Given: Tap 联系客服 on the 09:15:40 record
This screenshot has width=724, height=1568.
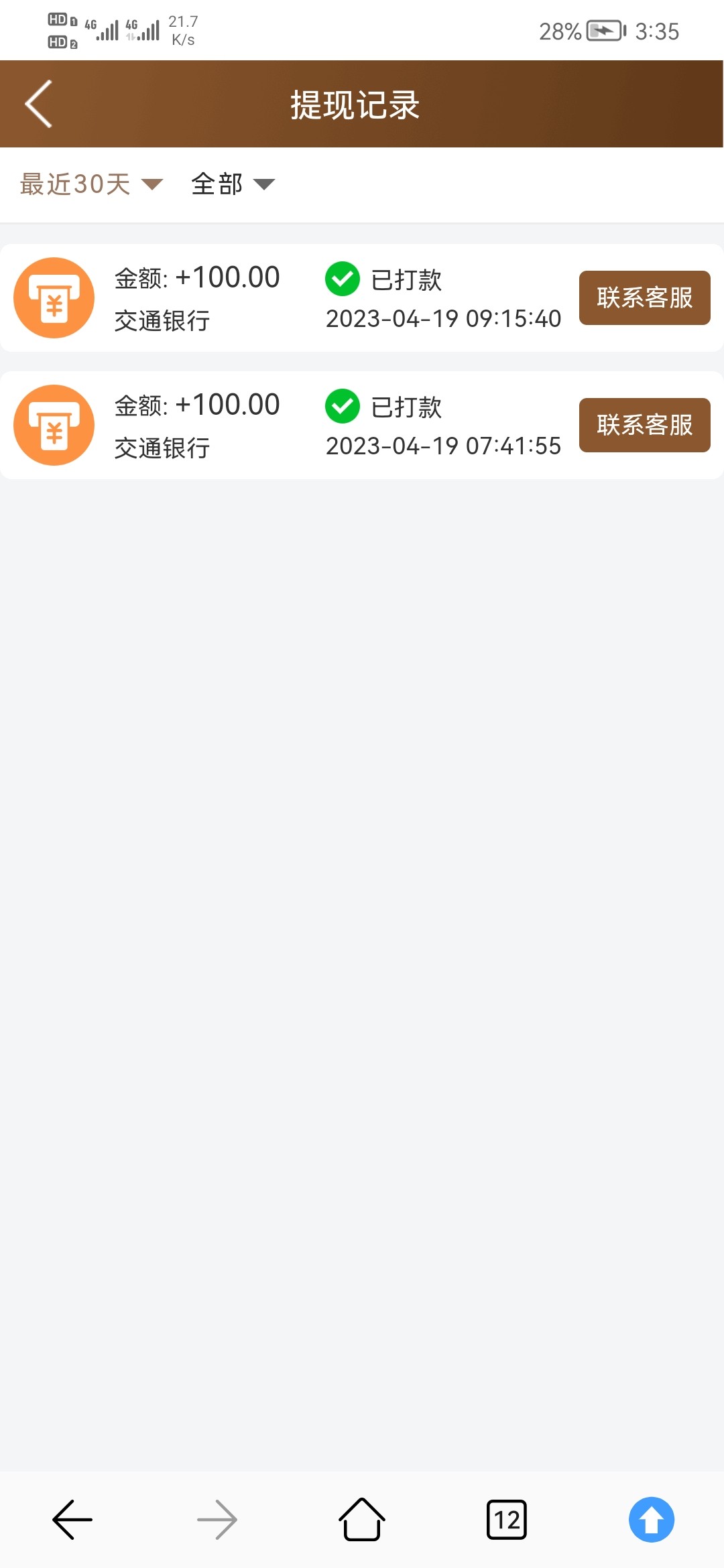Looking at the screenshot, I should [x=644, y=298].
